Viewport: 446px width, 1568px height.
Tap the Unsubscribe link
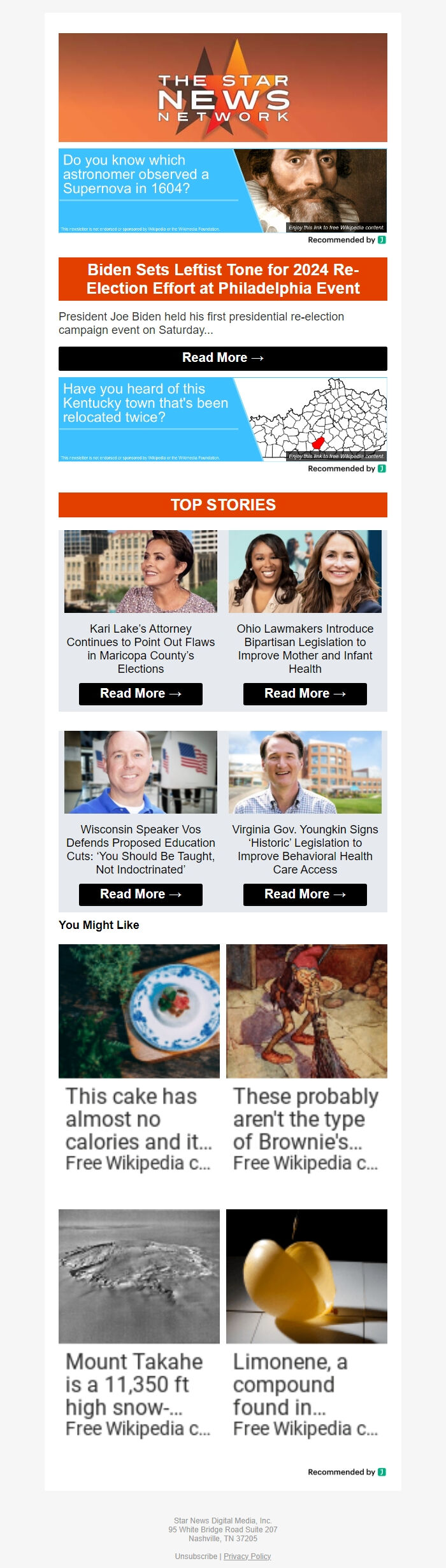[196, 1556]
